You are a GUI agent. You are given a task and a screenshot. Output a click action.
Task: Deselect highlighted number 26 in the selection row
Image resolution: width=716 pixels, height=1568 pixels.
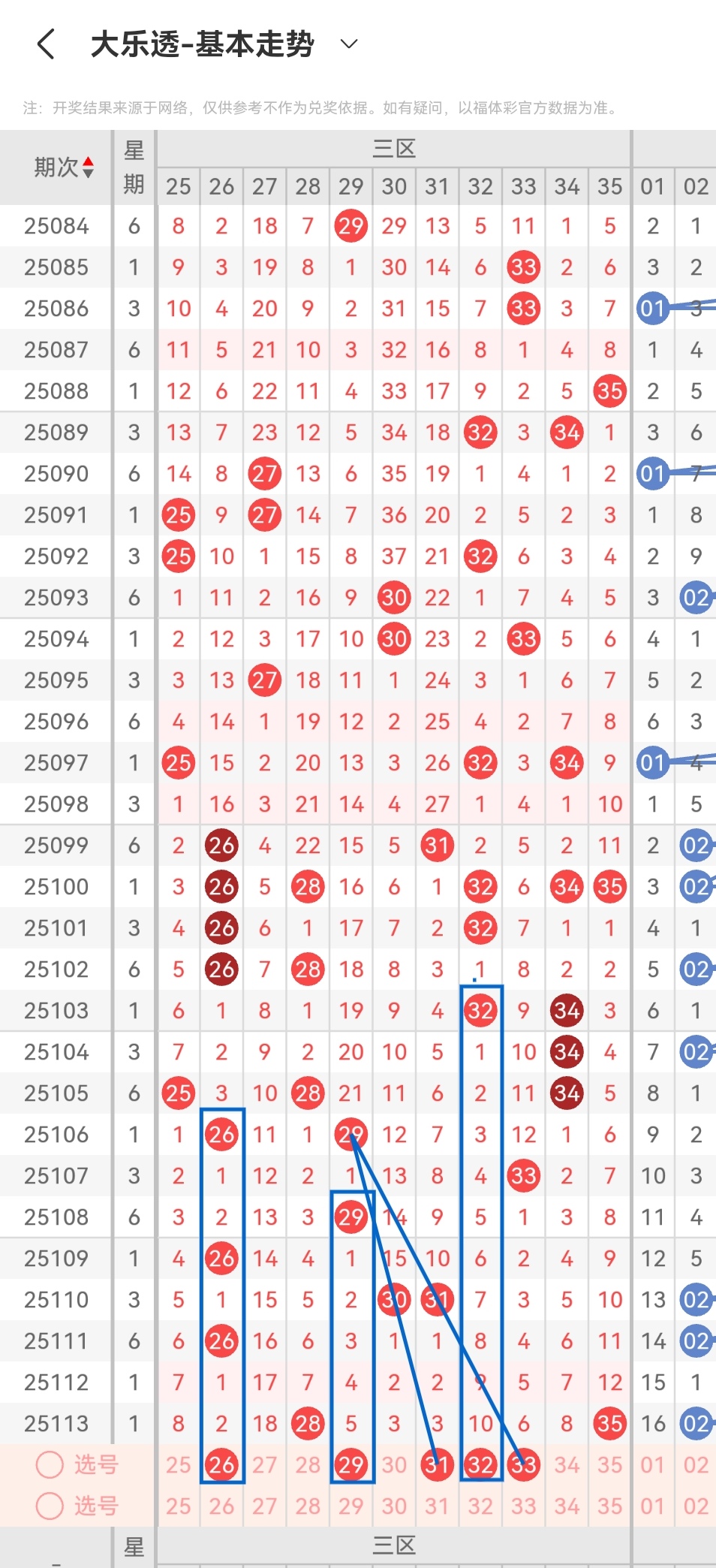click(221, 1464)
